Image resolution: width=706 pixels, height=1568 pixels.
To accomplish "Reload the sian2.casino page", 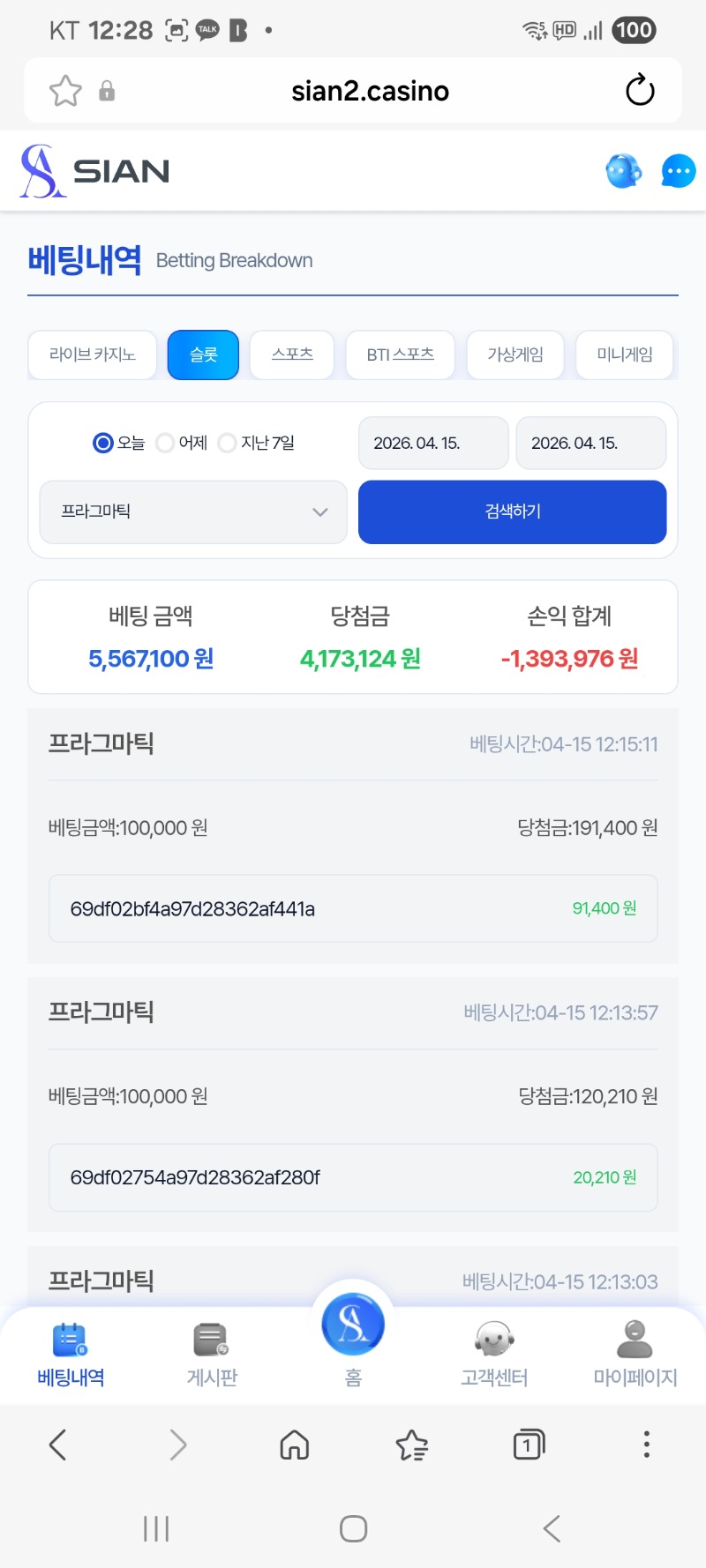I will [x=640, y=91].
